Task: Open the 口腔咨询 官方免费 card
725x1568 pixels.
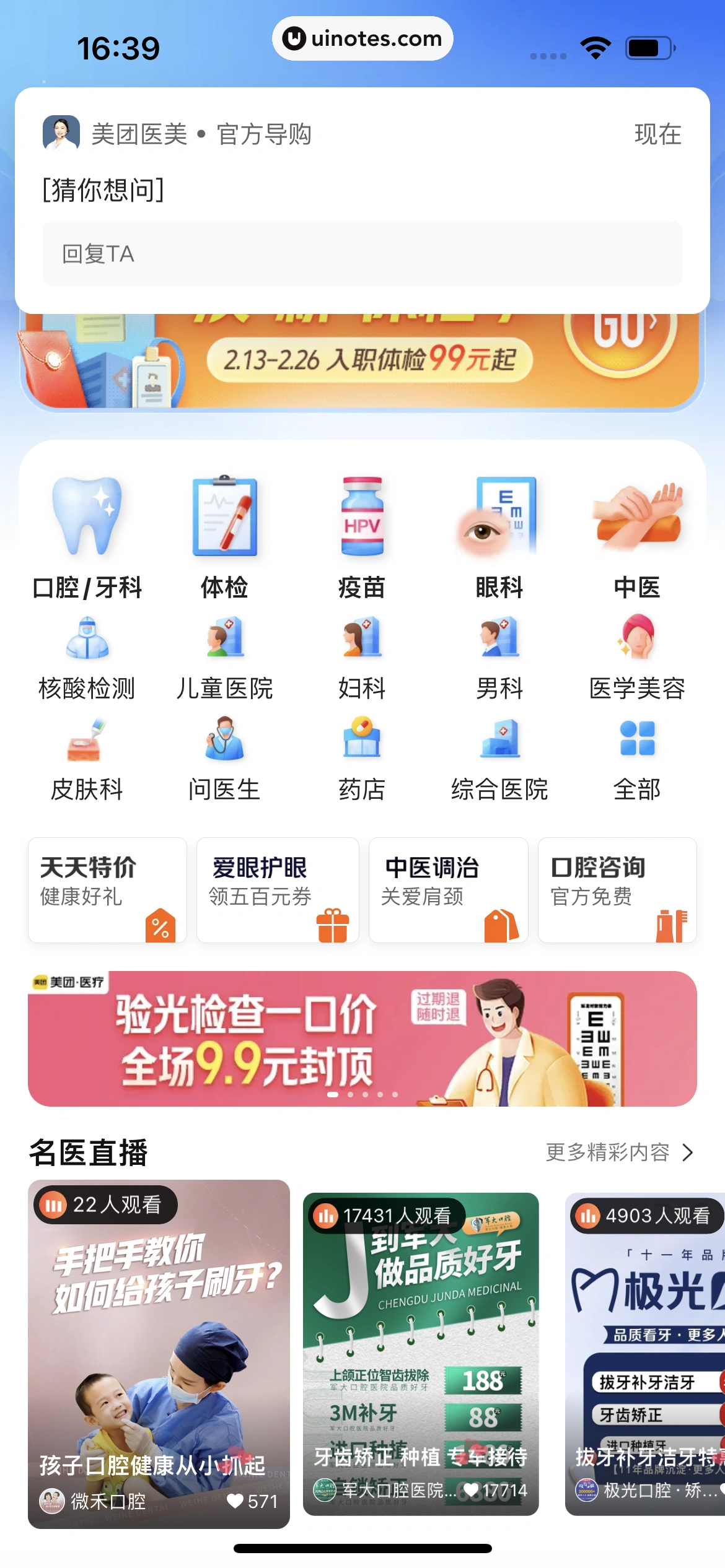Action: (617, 890)
